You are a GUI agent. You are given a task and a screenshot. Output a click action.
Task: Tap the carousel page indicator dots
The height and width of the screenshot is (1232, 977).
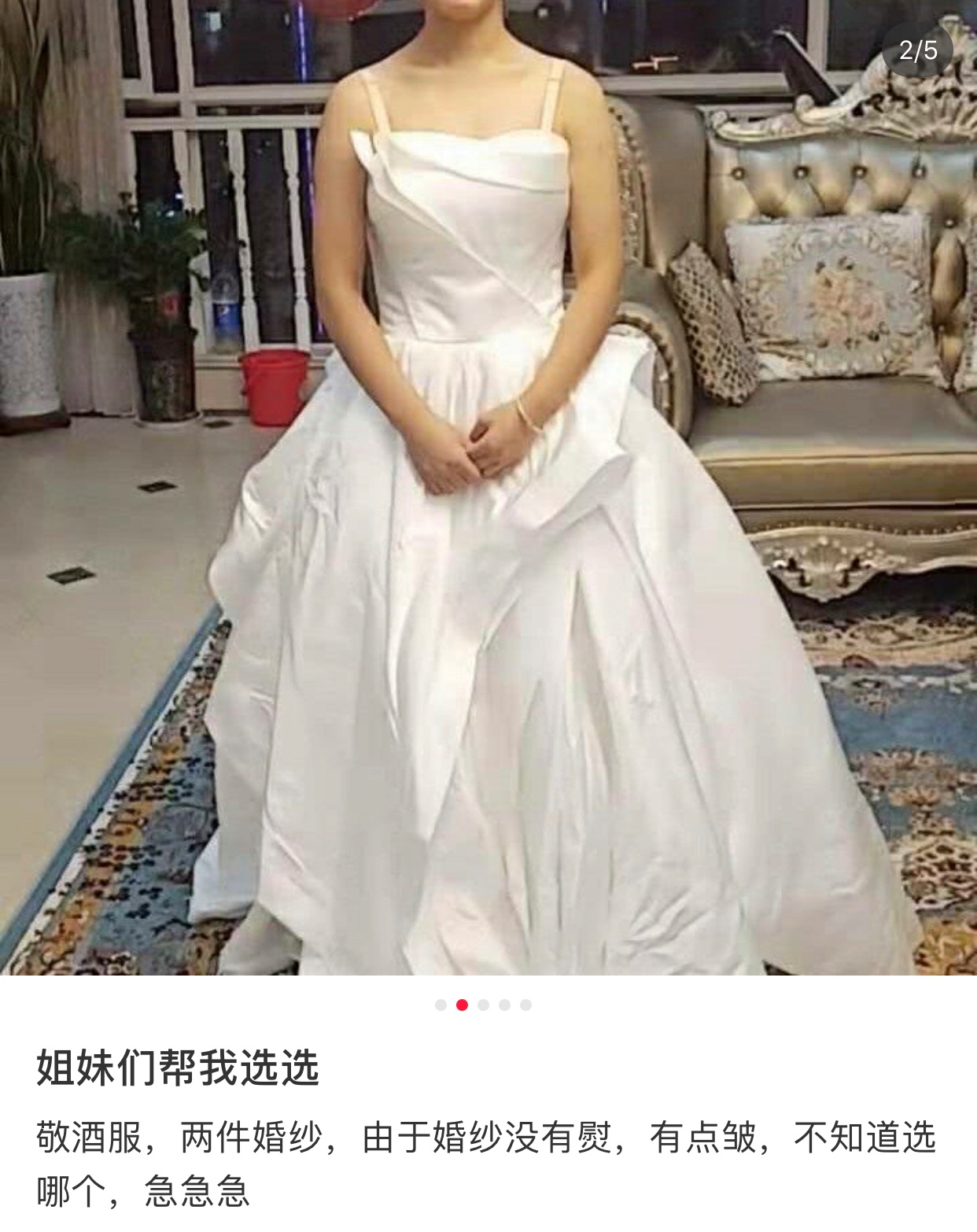coord(483,1005)
